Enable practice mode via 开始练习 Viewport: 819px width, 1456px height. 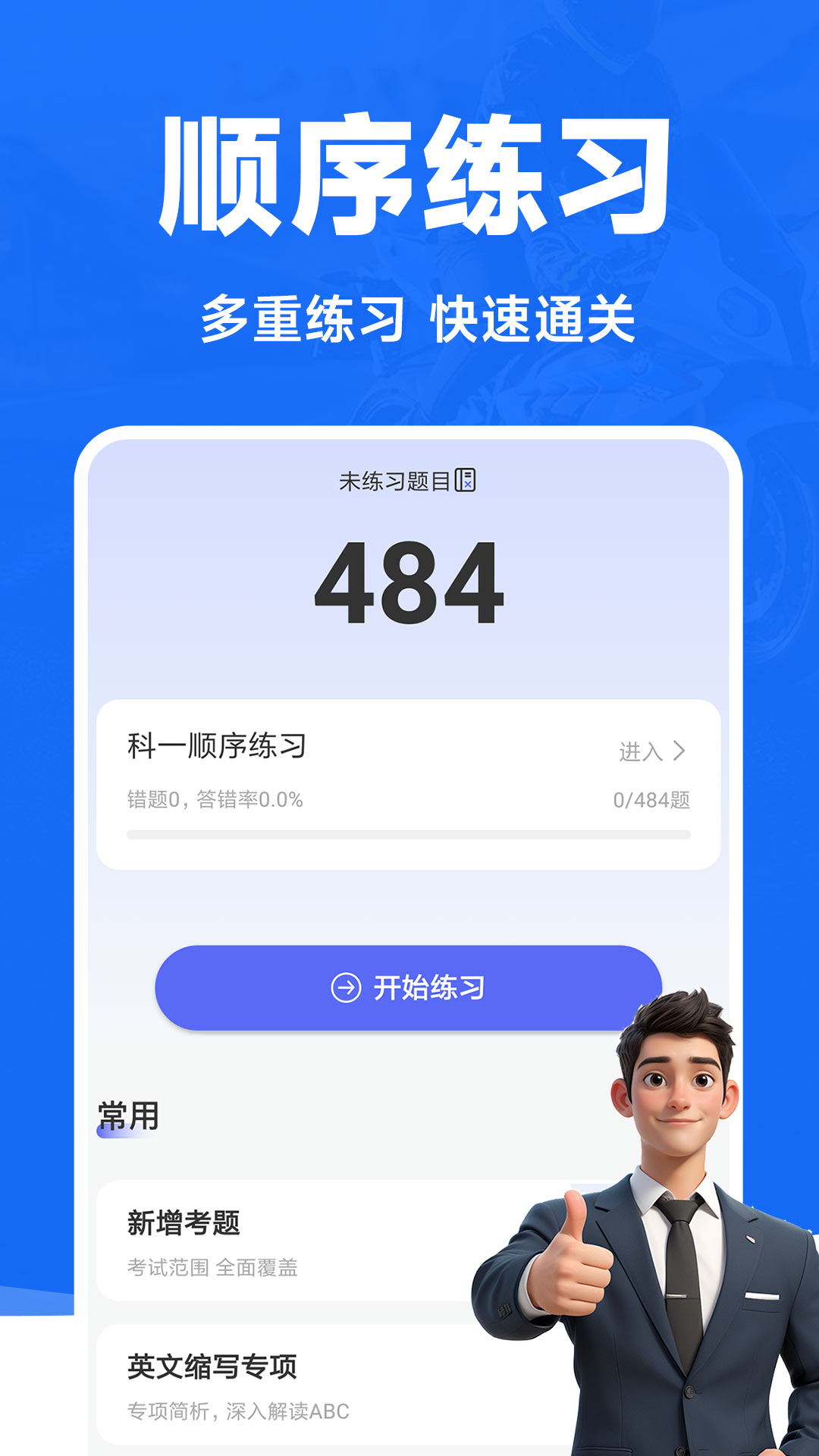coord(409,985)
